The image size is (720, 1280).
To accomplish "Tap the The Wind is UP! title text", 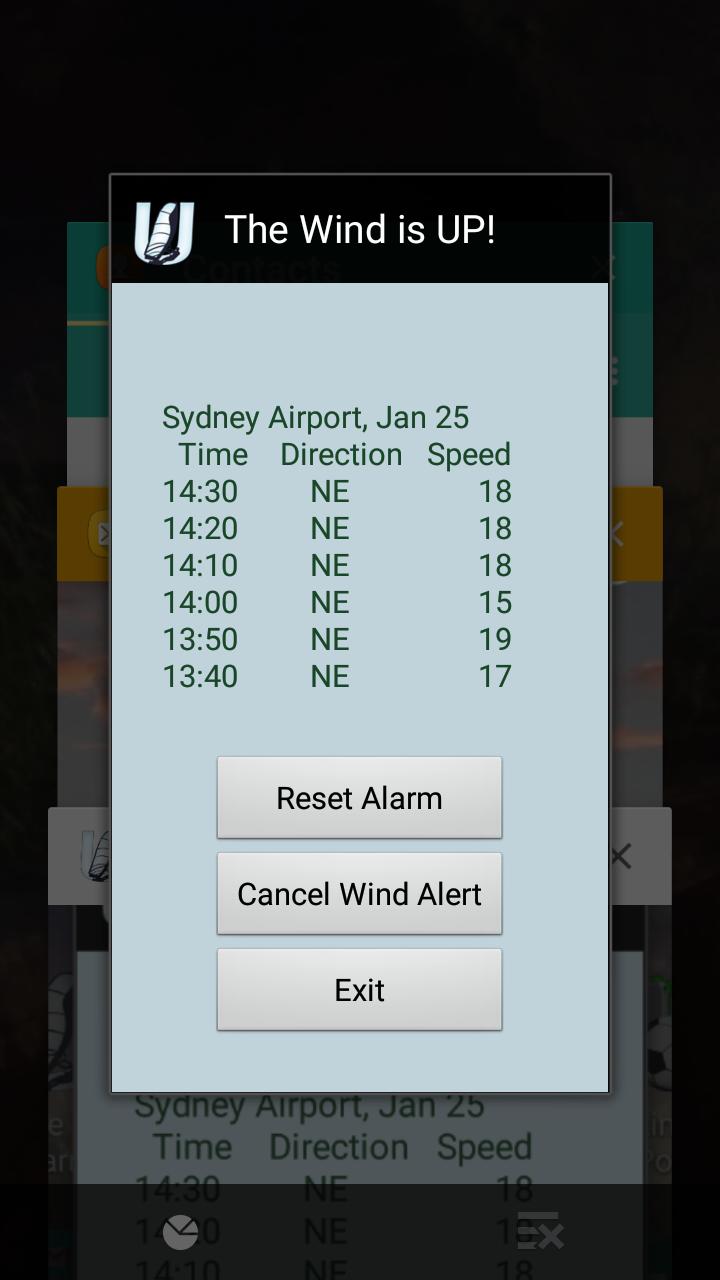I will click(360, 229).
